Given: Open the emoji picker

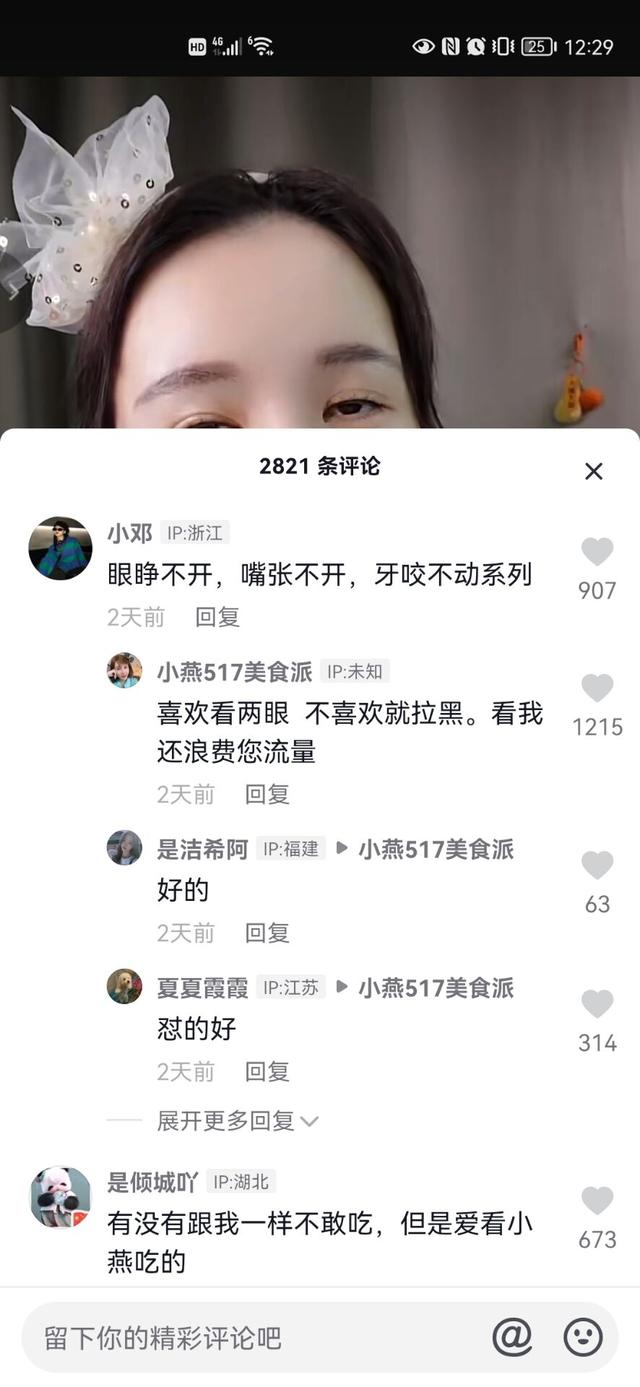Looking at the screenshot, I should point(583,1337).
